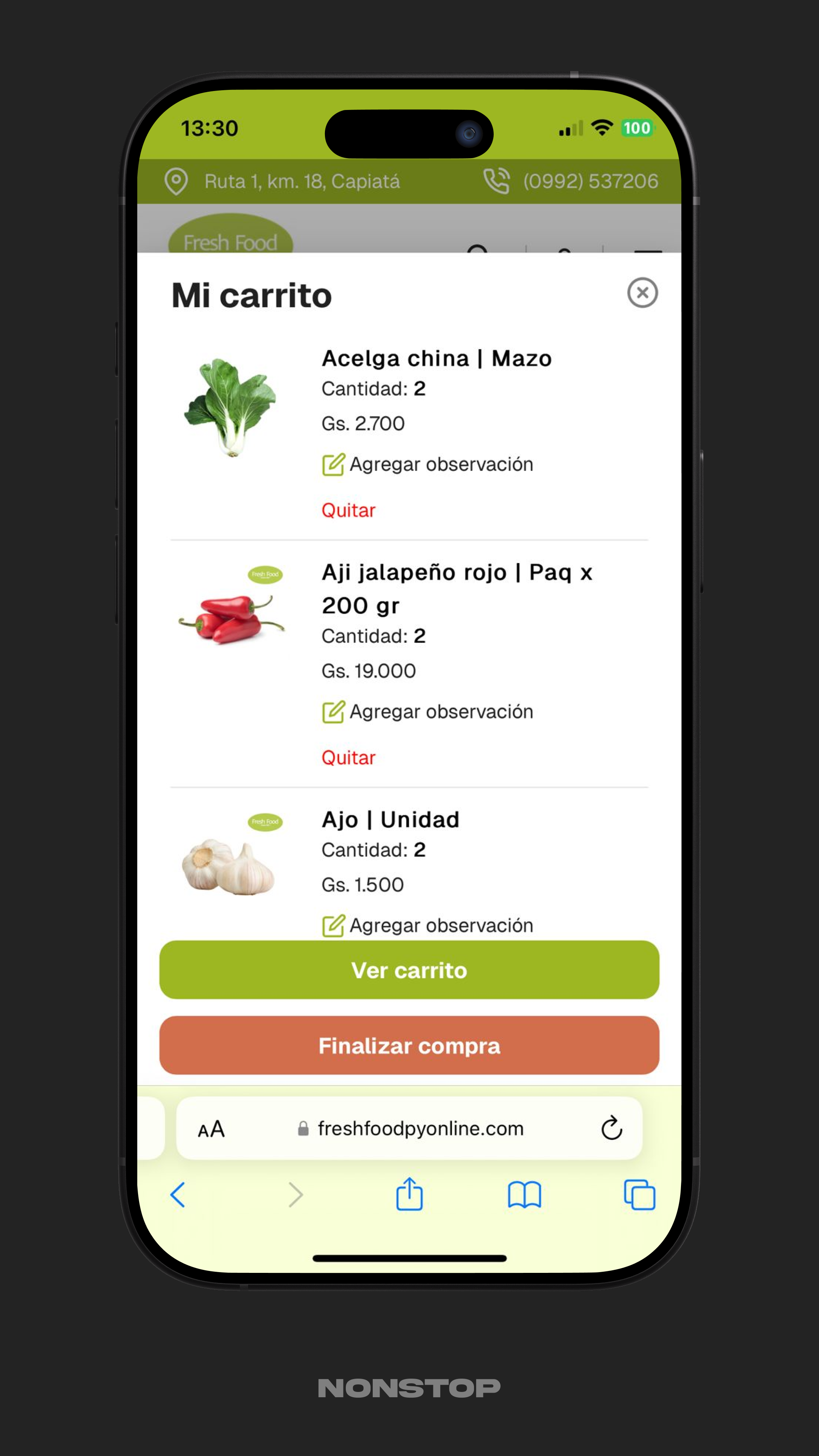The height and width of the screenshot is (1456, 819).
Task: Add observation for Acelga china using edit icon
Action: [333, 464]
